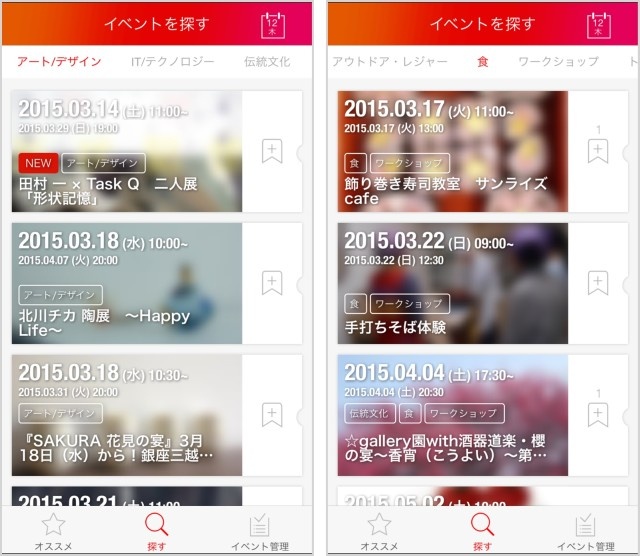Switch to the 伝統文化 category tab
This screenshot has width=640, height=556.
267,62
